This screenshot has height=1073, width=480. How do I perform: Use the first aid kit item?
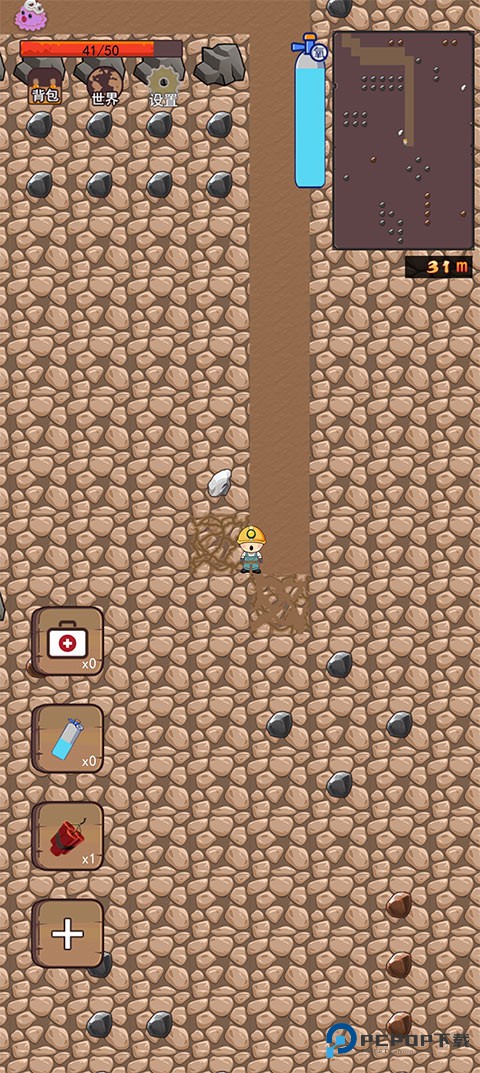(x=68, y=641)
